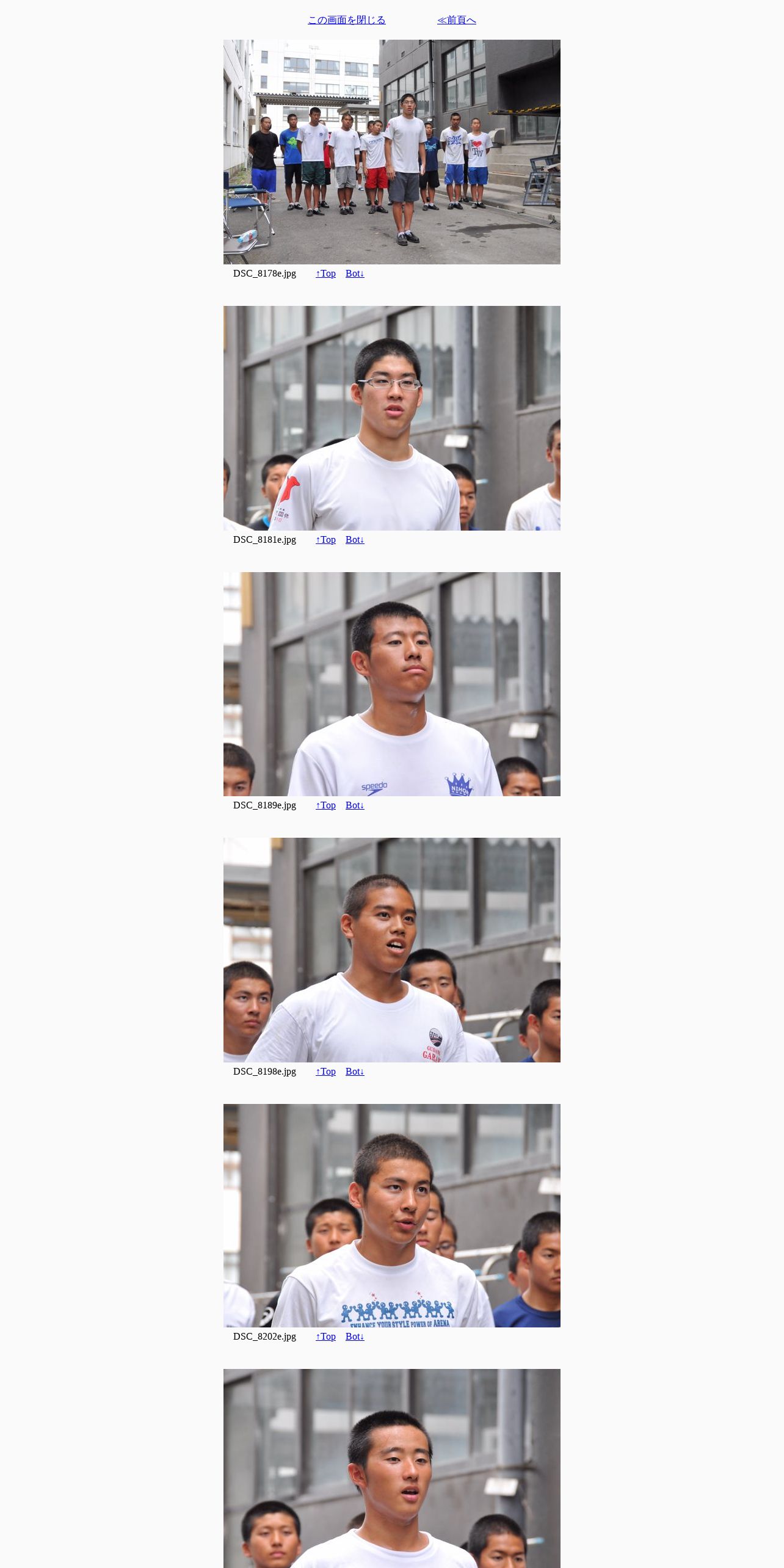
Task: Tap Bot↓ next to DSC_8202e.jpg
Action: pos(355,1337)
